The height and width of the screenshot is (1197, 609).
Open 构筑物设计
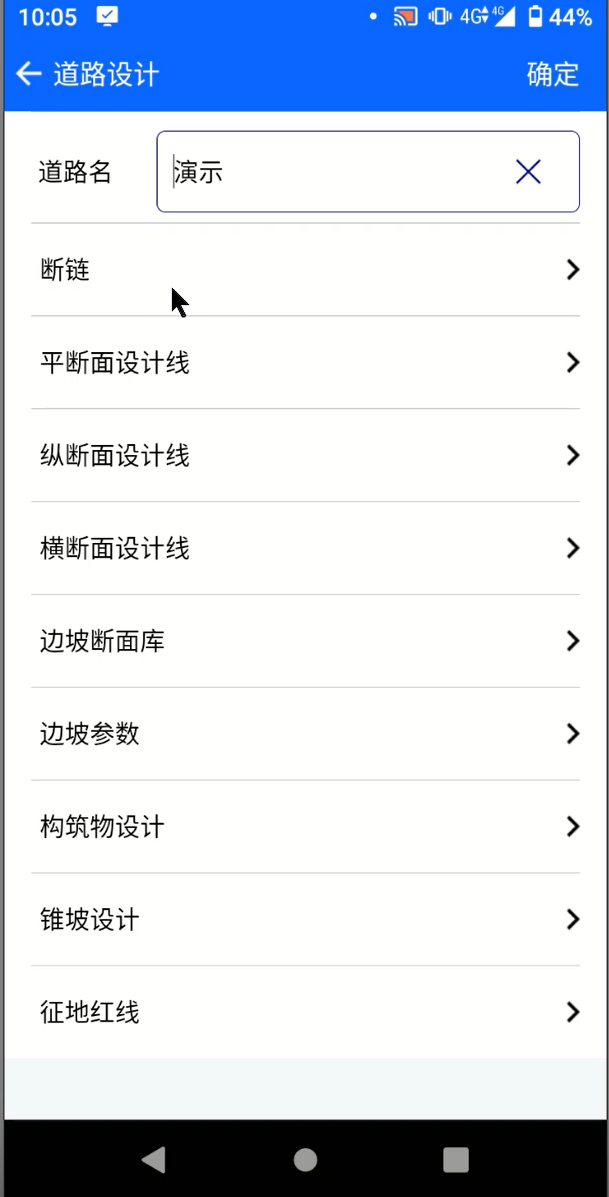(x=305, y=827)
